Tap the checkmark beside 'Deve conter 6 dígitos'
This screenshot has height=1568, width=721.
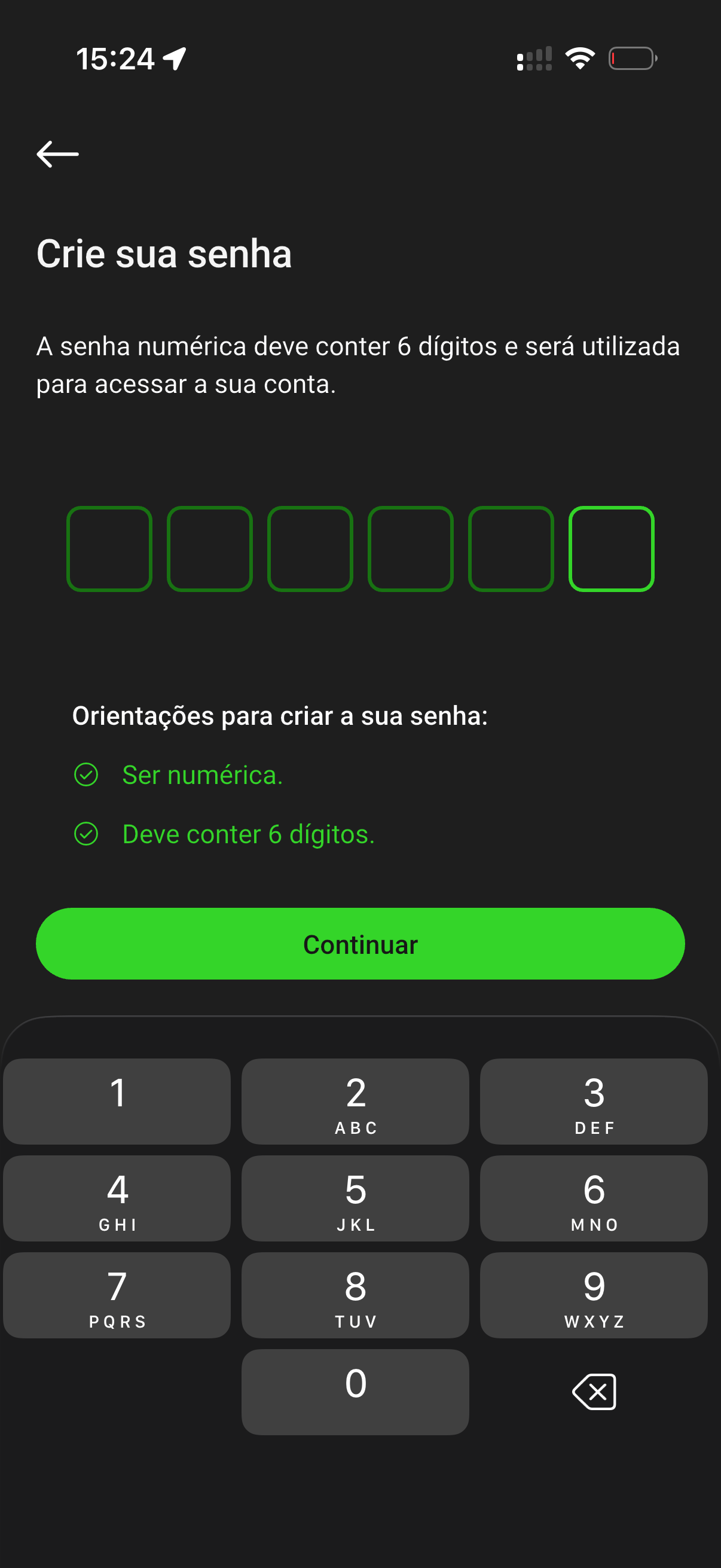tap(87, 834)
